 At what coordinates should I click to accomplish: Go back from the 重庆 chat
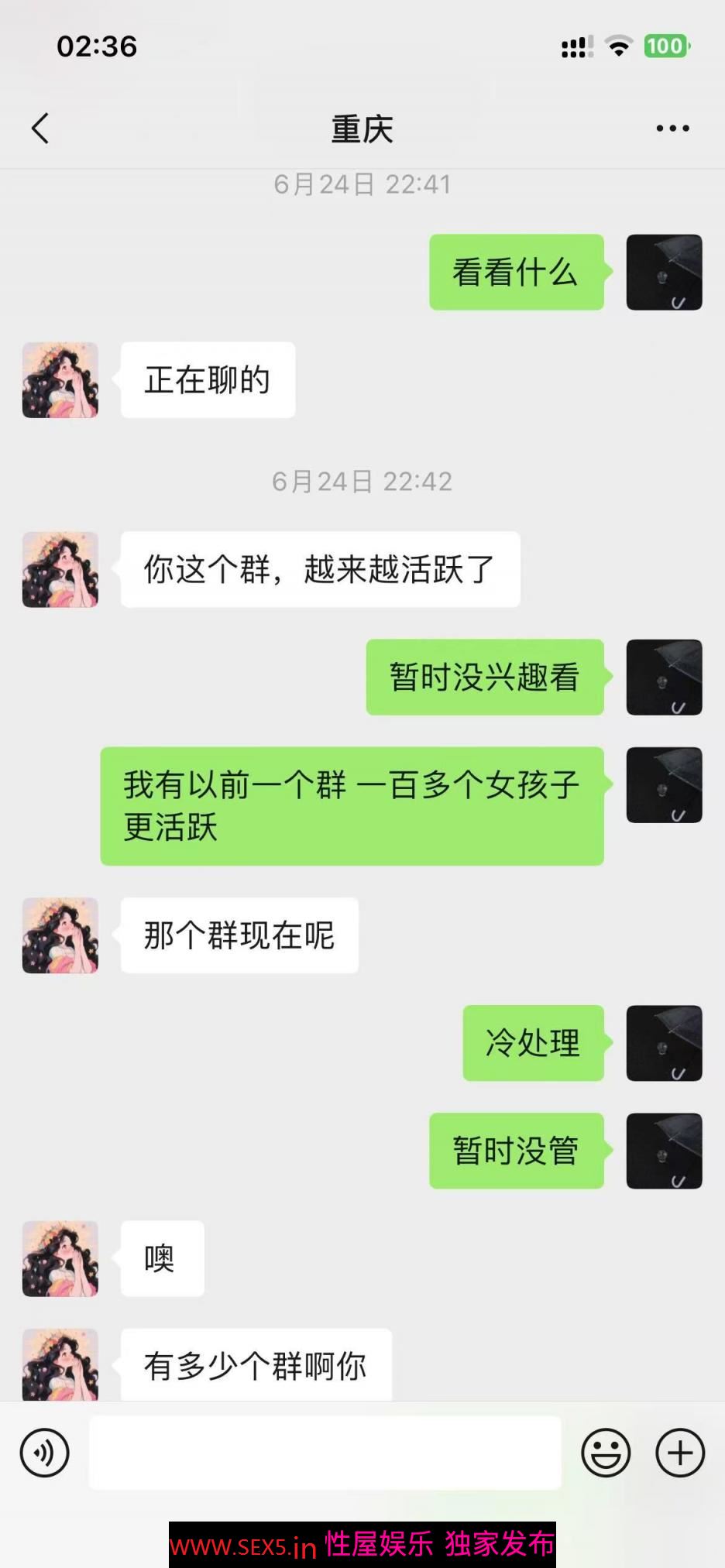click(40, 129)
